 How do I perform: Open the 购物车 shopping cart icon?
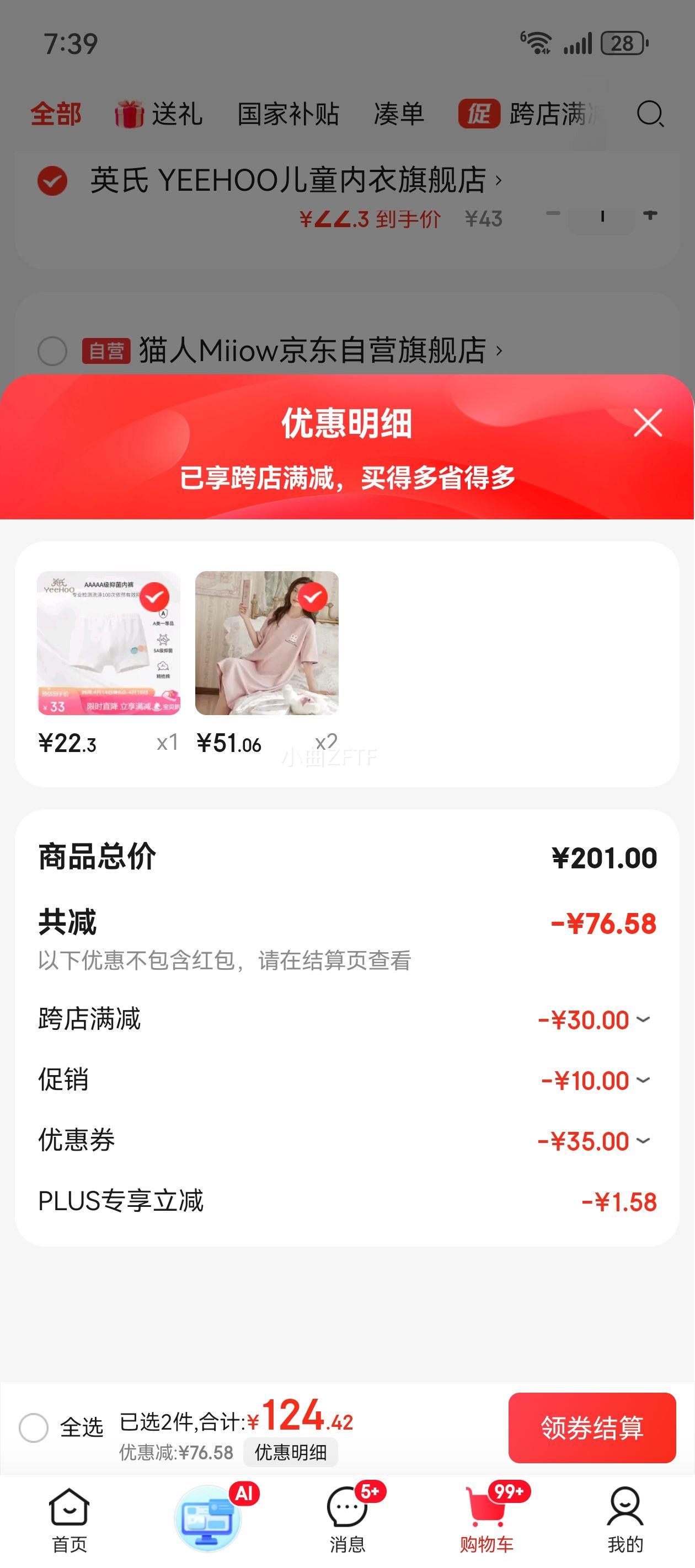(486, 1516)
